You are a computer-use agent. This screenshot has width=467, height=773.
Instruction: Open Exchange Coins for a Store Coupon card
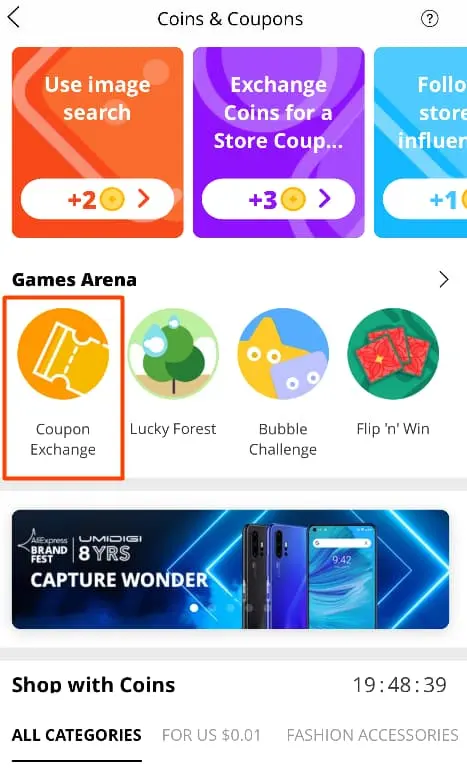(279, 142)
